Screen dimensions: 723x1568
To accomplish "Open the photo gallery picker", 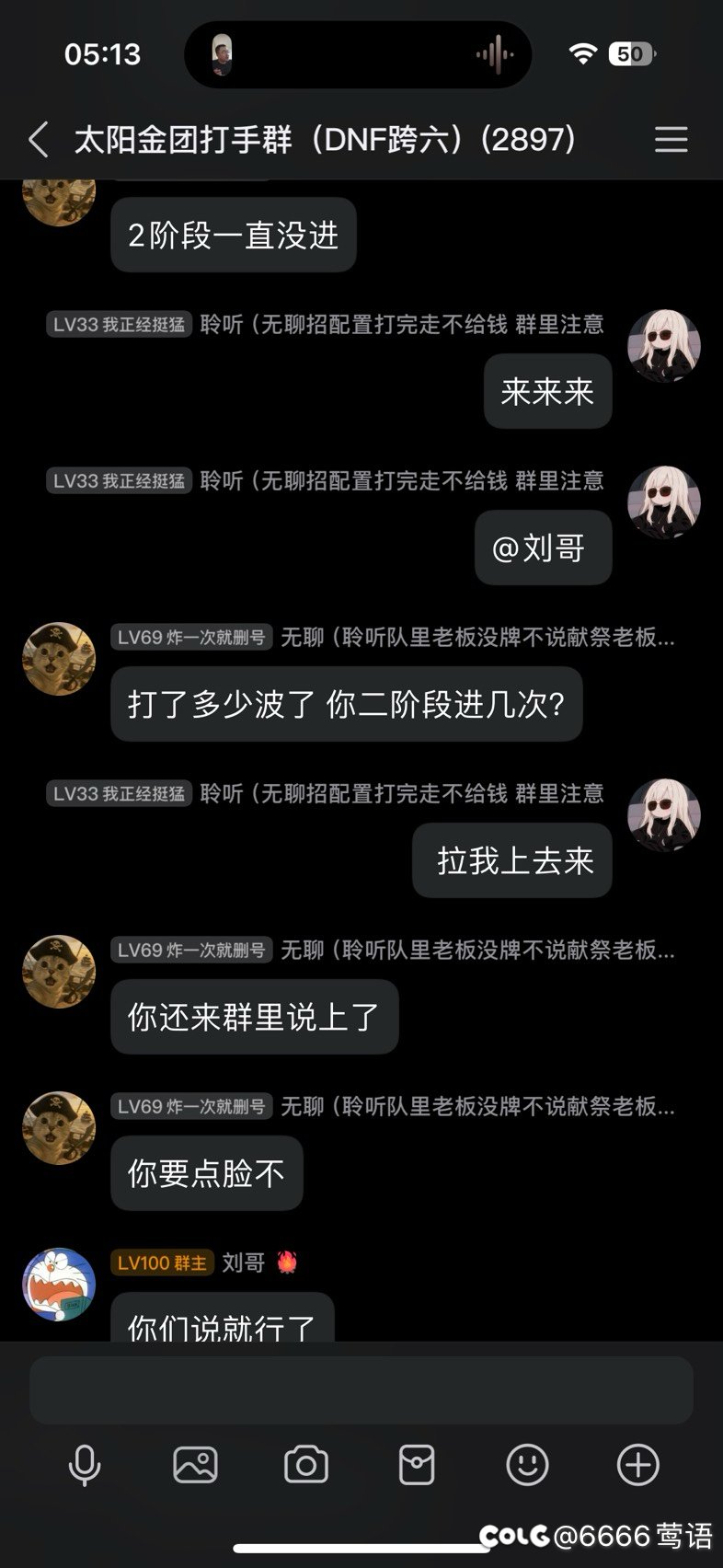I will [196, 1465].
